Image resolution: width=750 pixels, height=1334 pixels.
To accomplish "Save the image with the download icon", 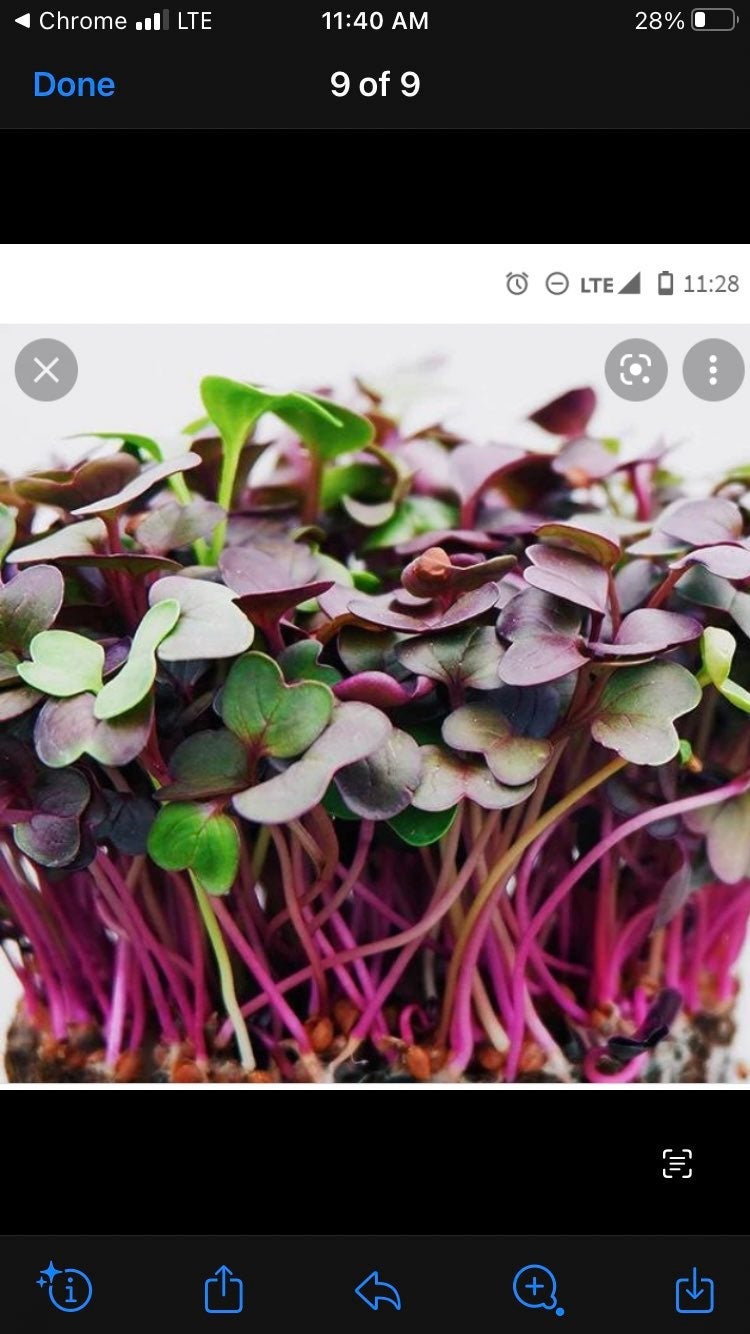I will tap(694, 1291).
